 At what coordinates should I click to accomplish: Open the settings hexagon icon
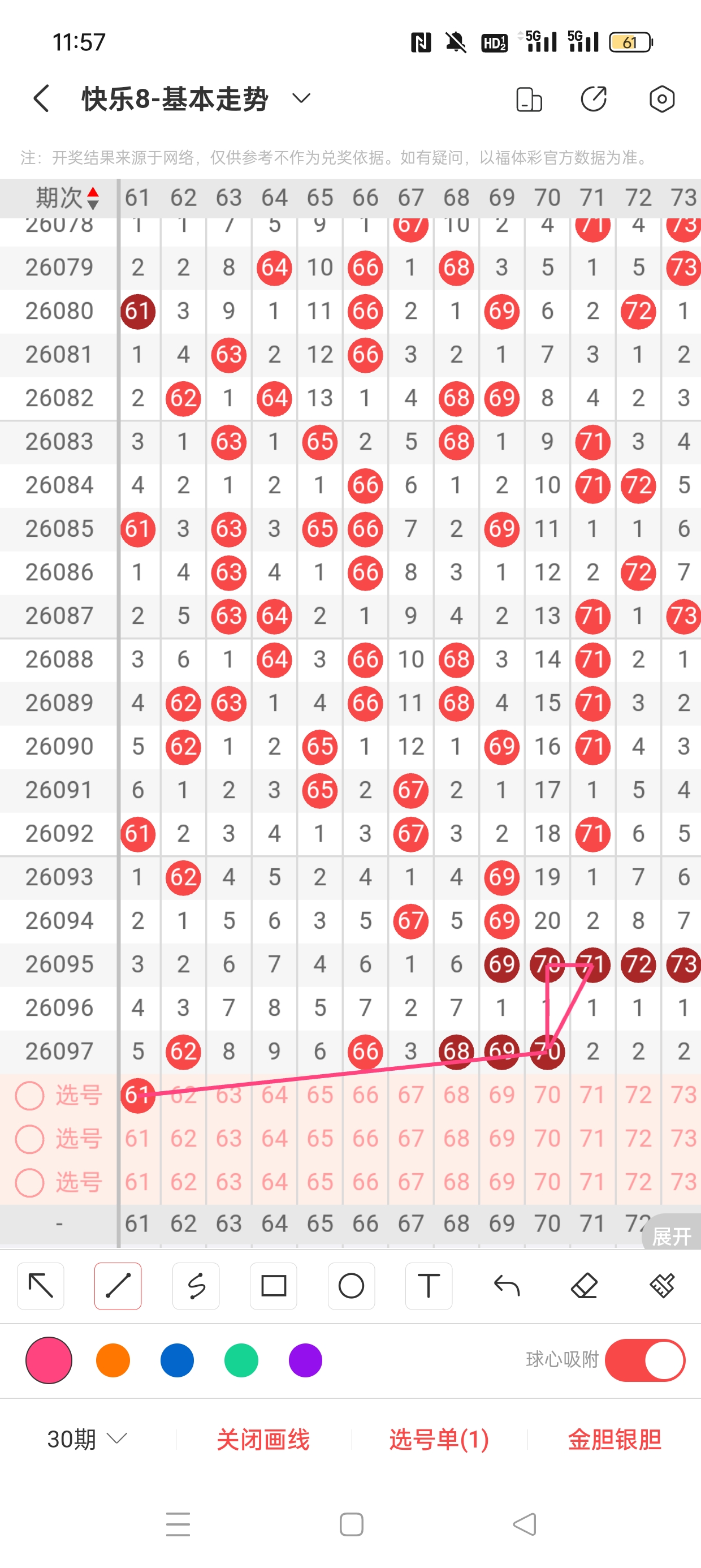[661, 99]
